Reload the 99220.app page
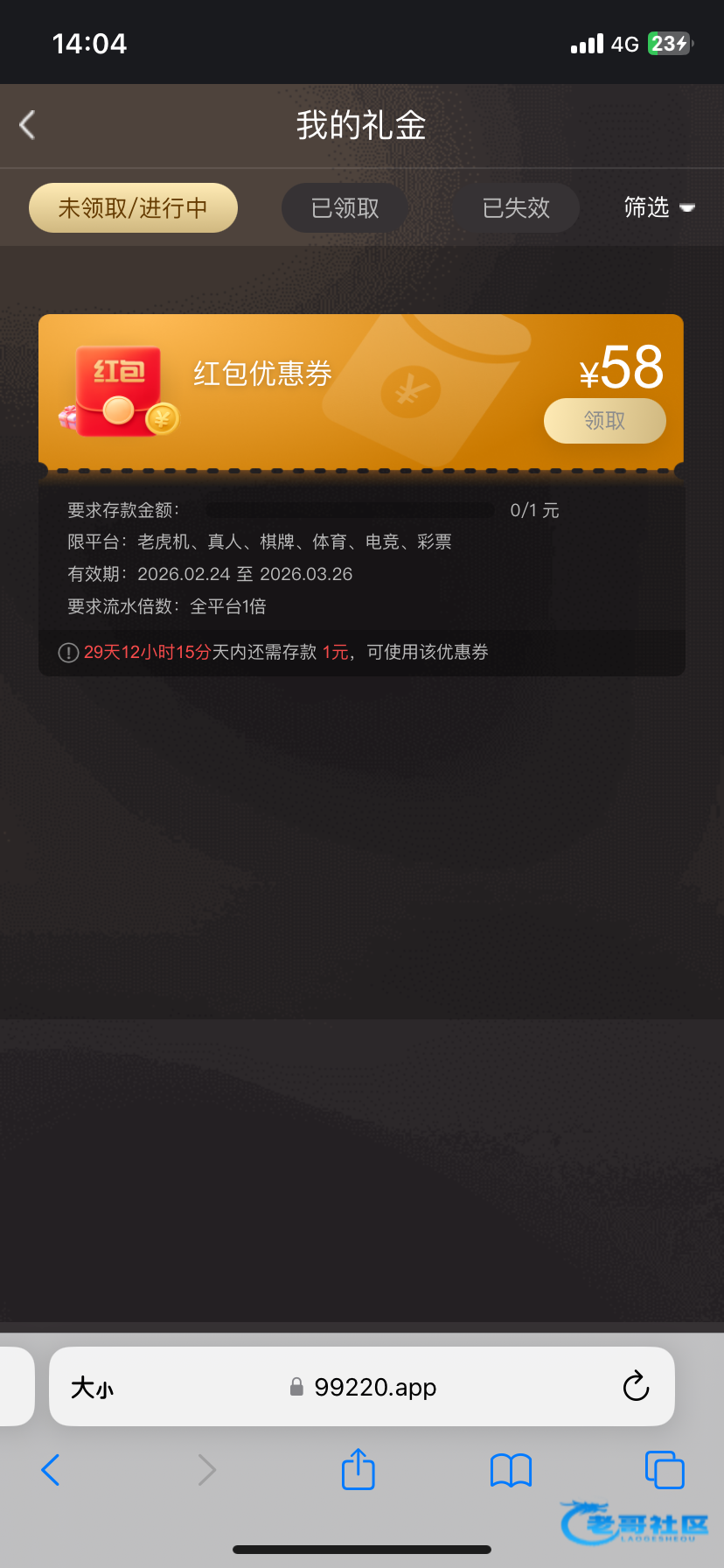The width and height of the screenshot is (724, 1568). [x=636, y=1387]
